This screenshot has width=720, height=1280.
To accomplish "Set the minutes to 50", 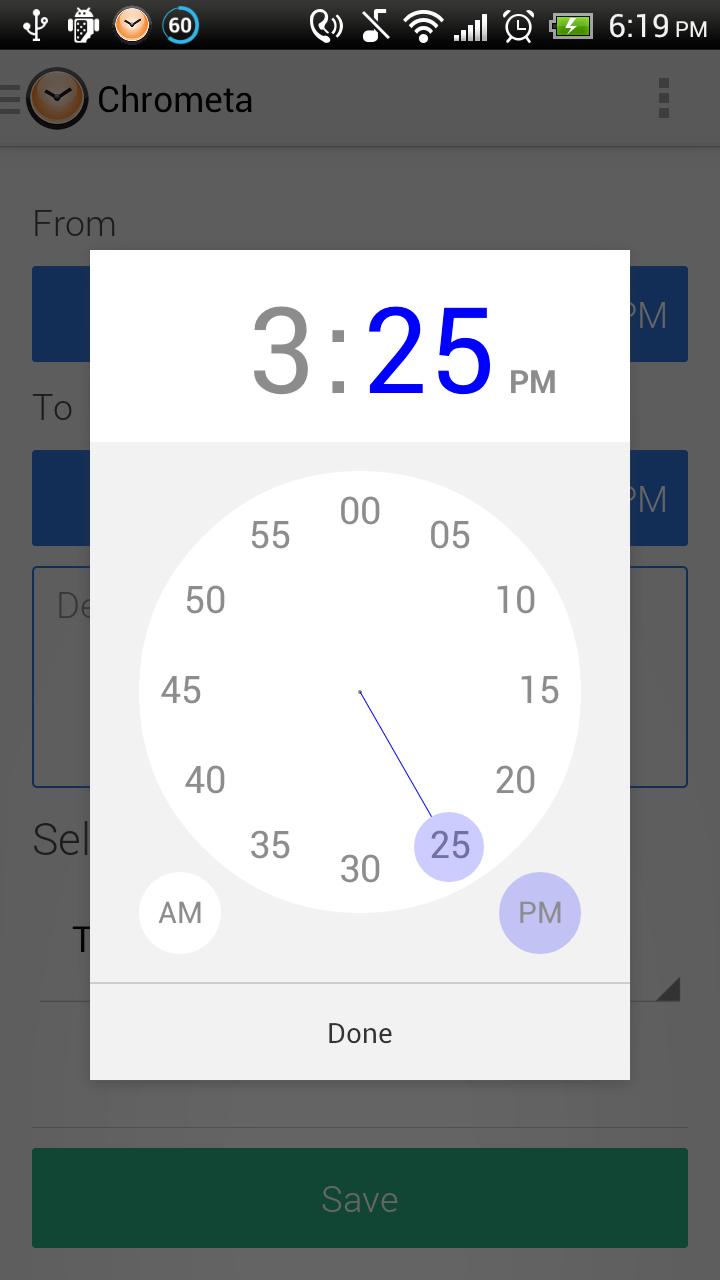I will [205, 600].
